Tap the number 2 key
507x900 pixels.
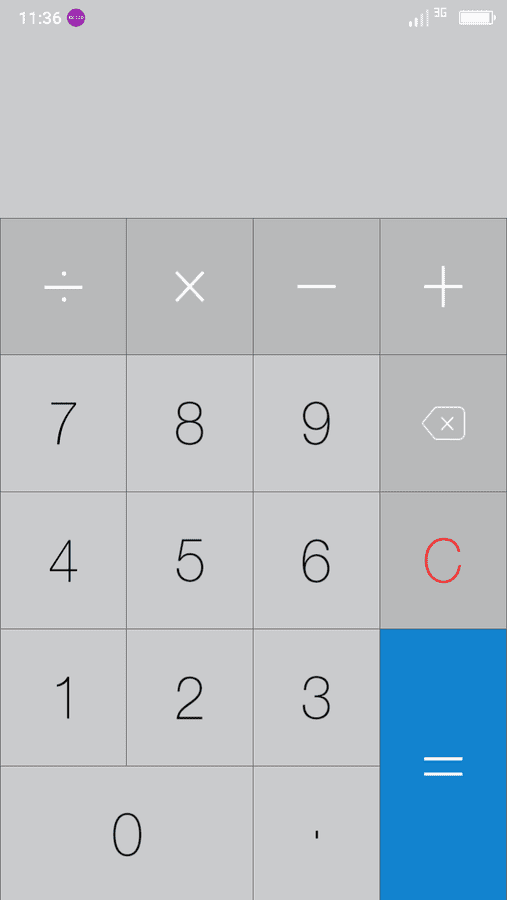(189, 697)
